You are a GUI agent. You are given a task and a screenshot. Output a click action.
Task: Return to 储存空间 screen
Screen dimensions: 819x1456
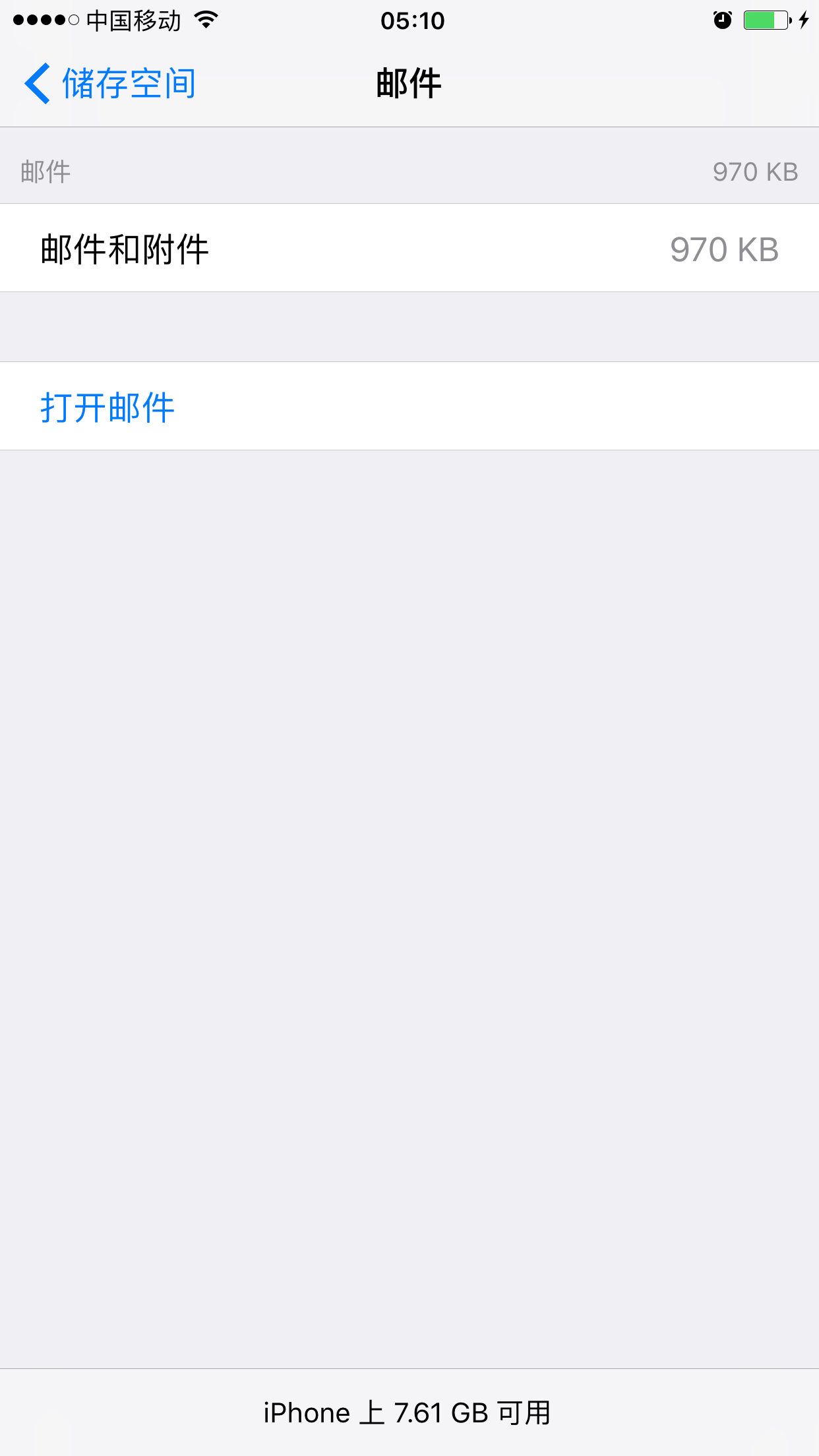click(x=112, y=83)
